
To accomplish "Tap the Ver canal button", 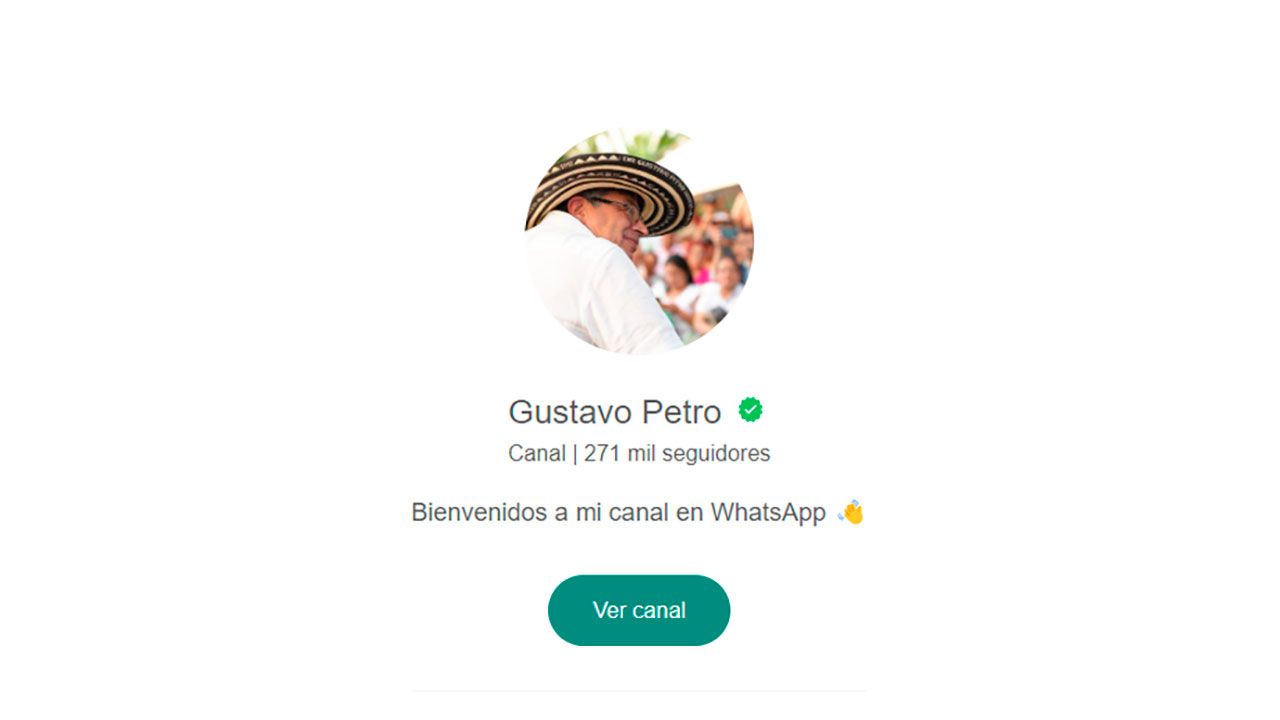I will [x=639, y=610].
